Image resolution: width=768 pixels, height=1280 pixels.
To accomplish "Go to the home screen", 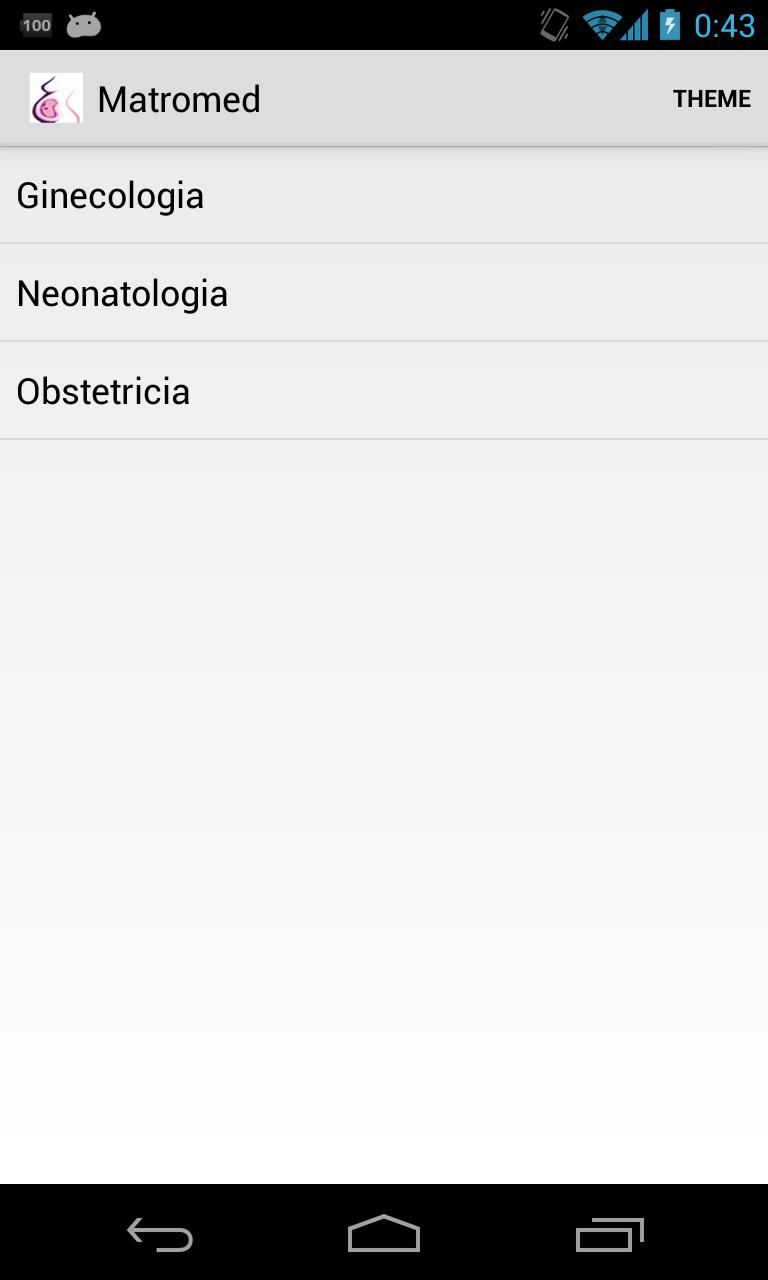I will [384, 1234].
